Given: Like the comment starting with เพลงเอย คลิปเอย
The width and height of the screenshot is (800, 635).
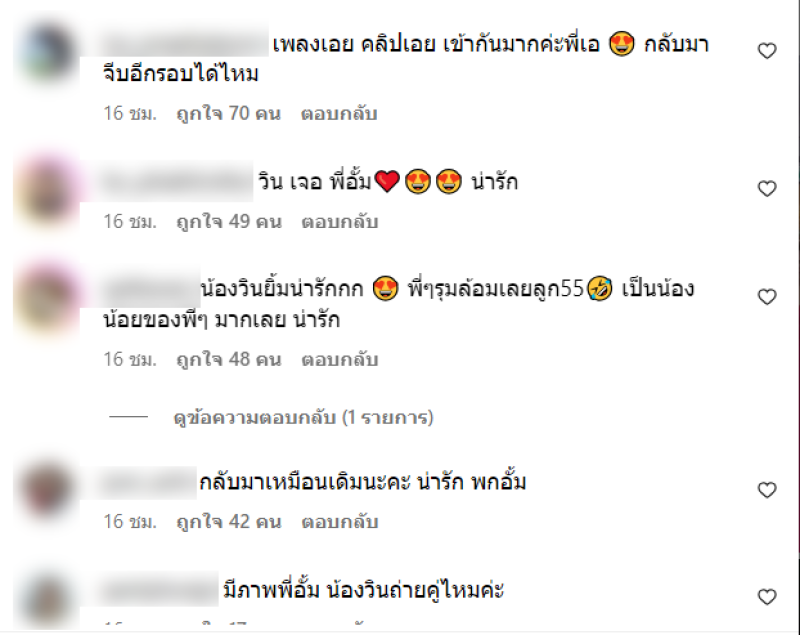Looking at the screenshot, I should (x=767, y=52).
